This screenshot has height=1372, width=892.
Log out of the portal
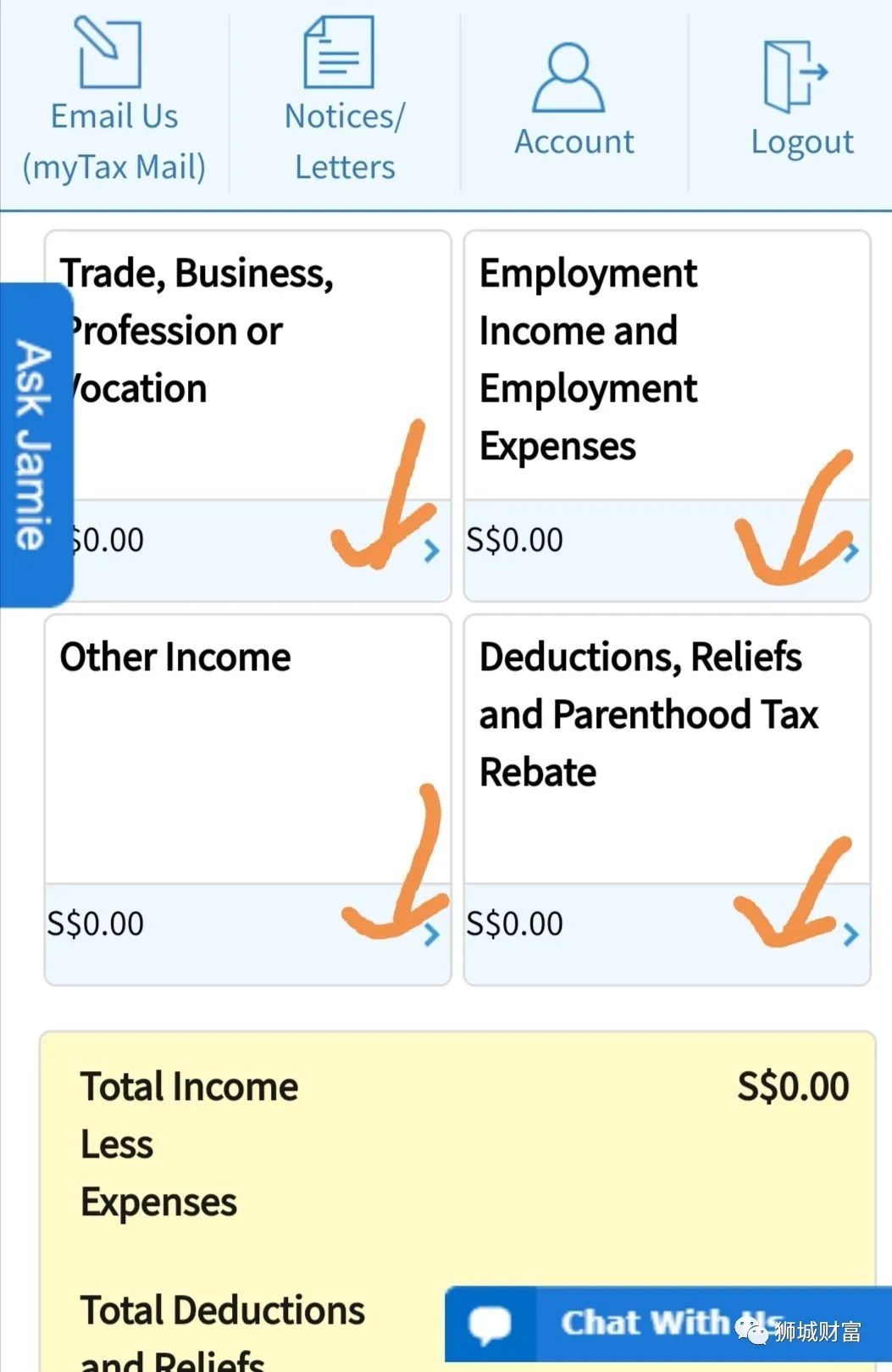[x=801, y=102]
